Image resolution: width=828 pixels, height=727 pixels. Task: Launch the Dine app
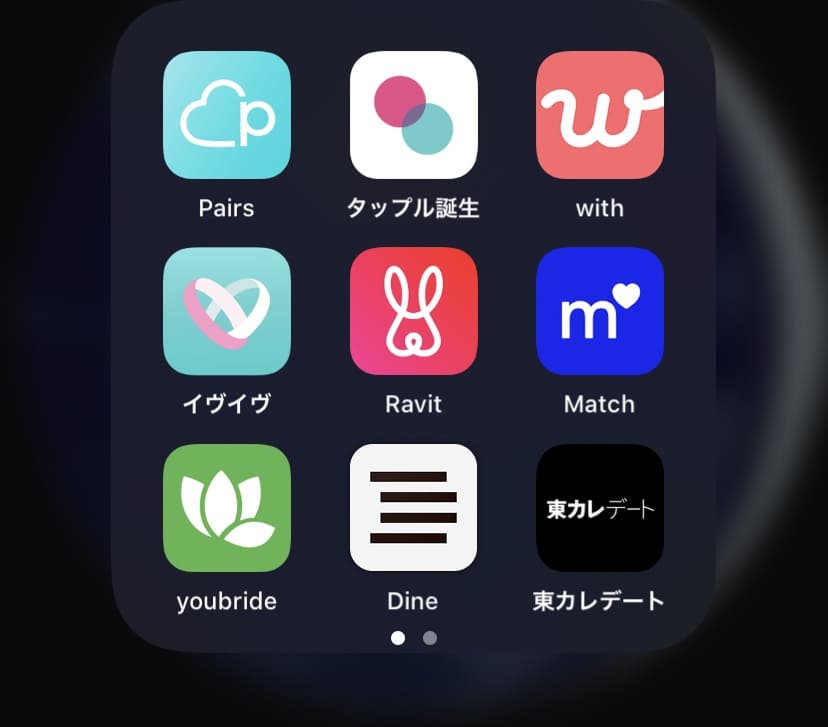(413, 508)
